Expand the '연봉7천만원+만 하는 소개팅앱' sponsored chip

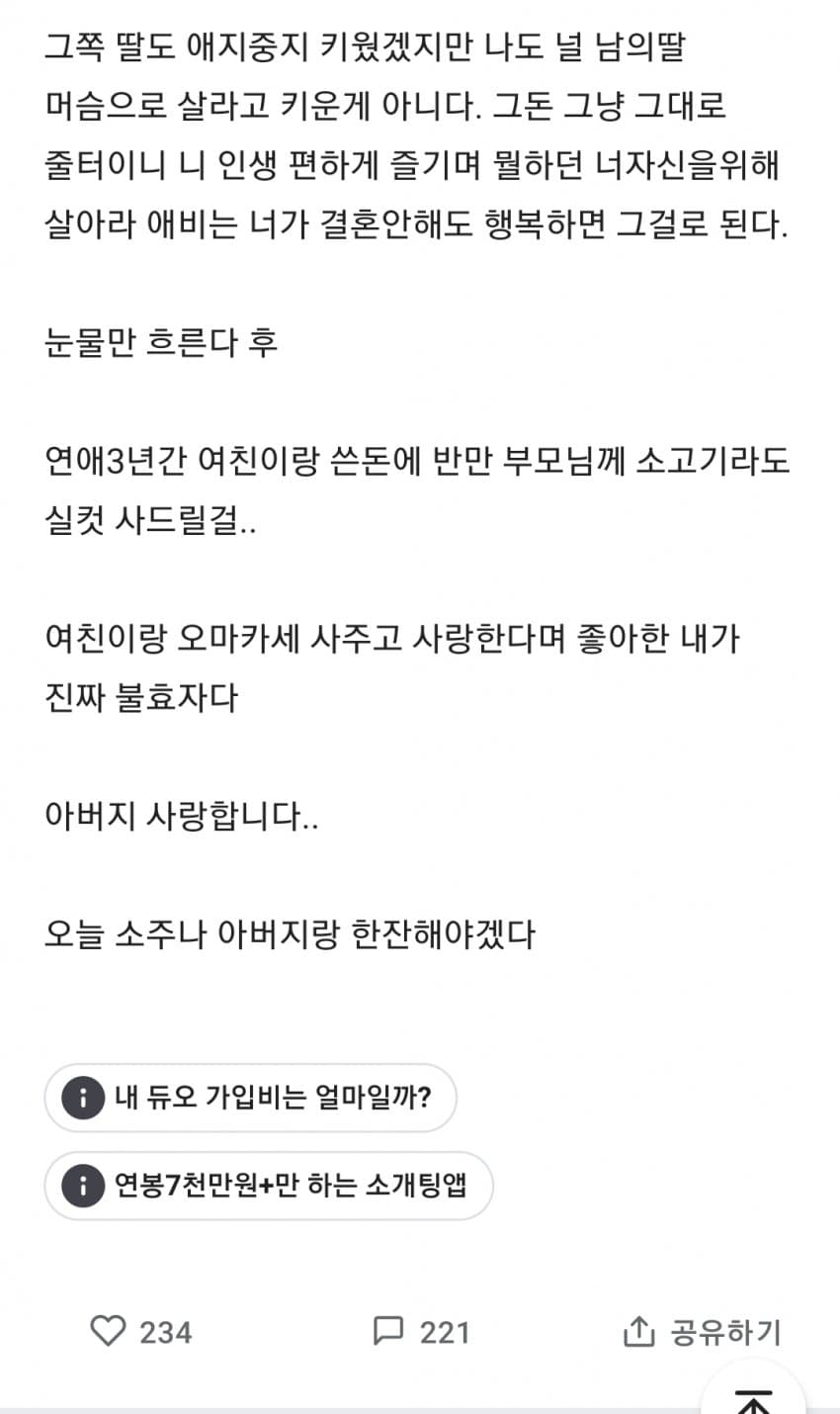[268, 1185]
